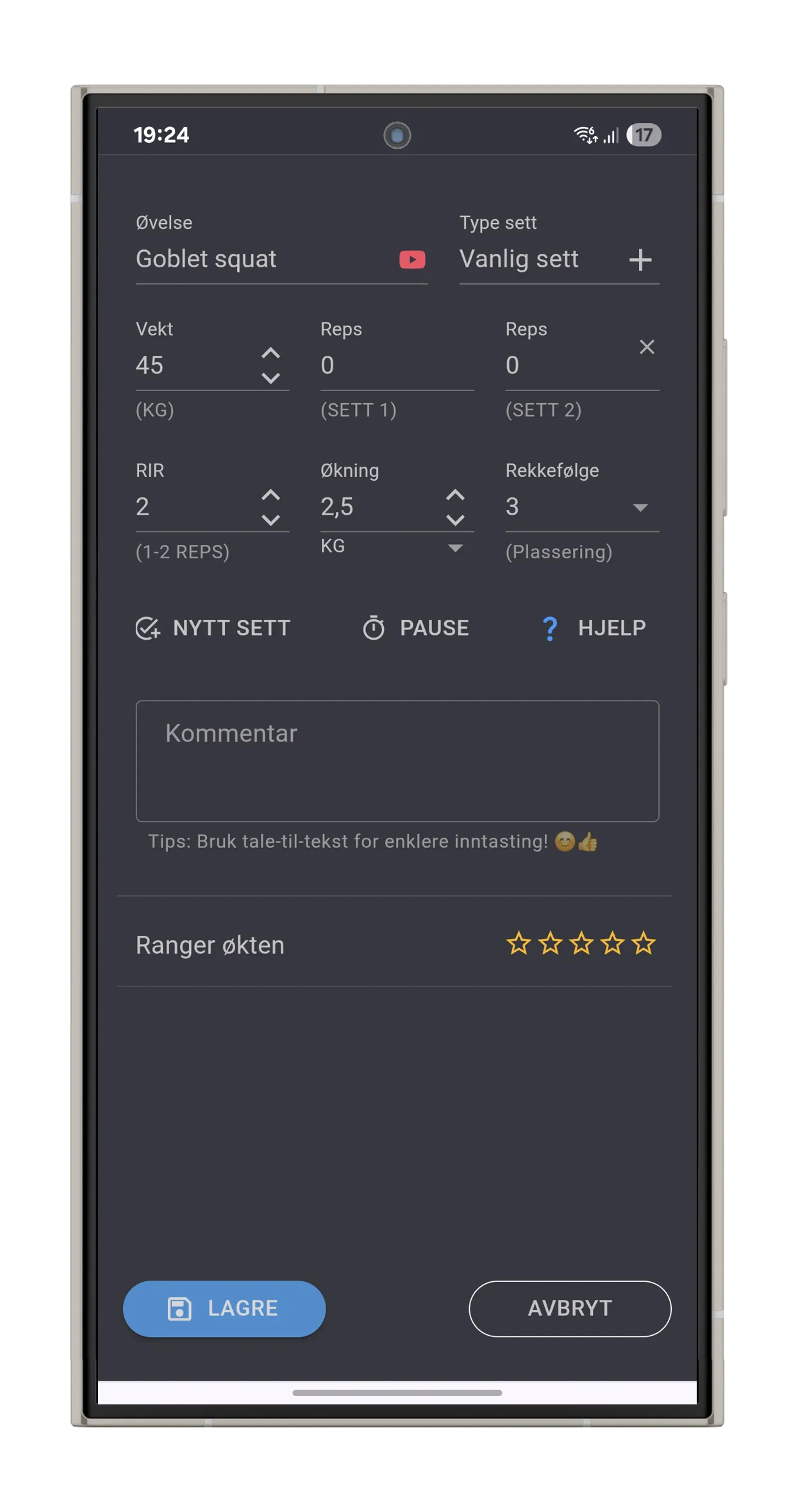Open the KG unit dropdown under Økning
The height and width of the screenshot is (1512, 798).
[x=392, y=547]
